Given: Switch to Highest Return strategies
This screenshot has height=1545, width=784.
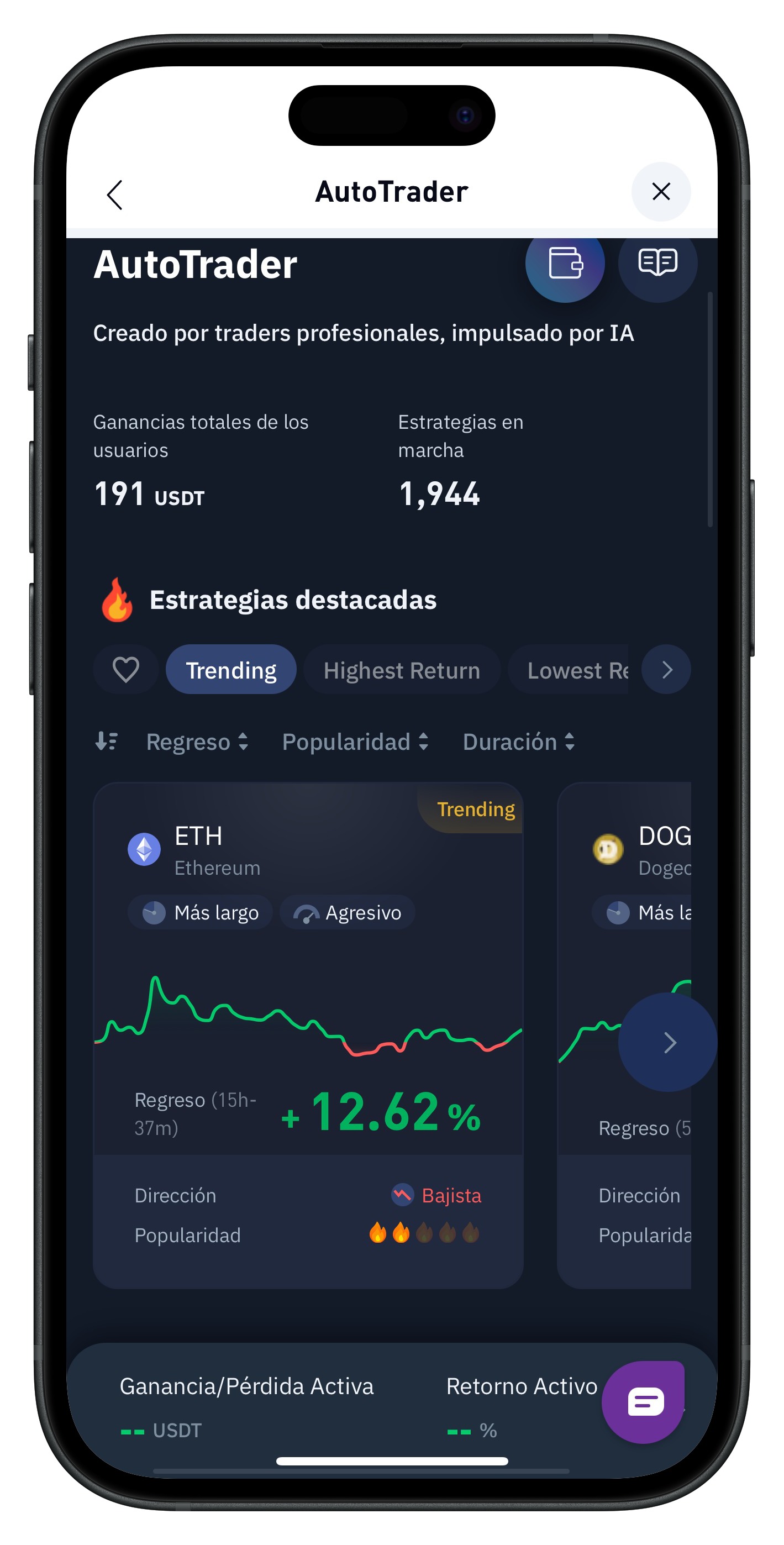Looking at the screenshot, I should click(x=401, y=670).
